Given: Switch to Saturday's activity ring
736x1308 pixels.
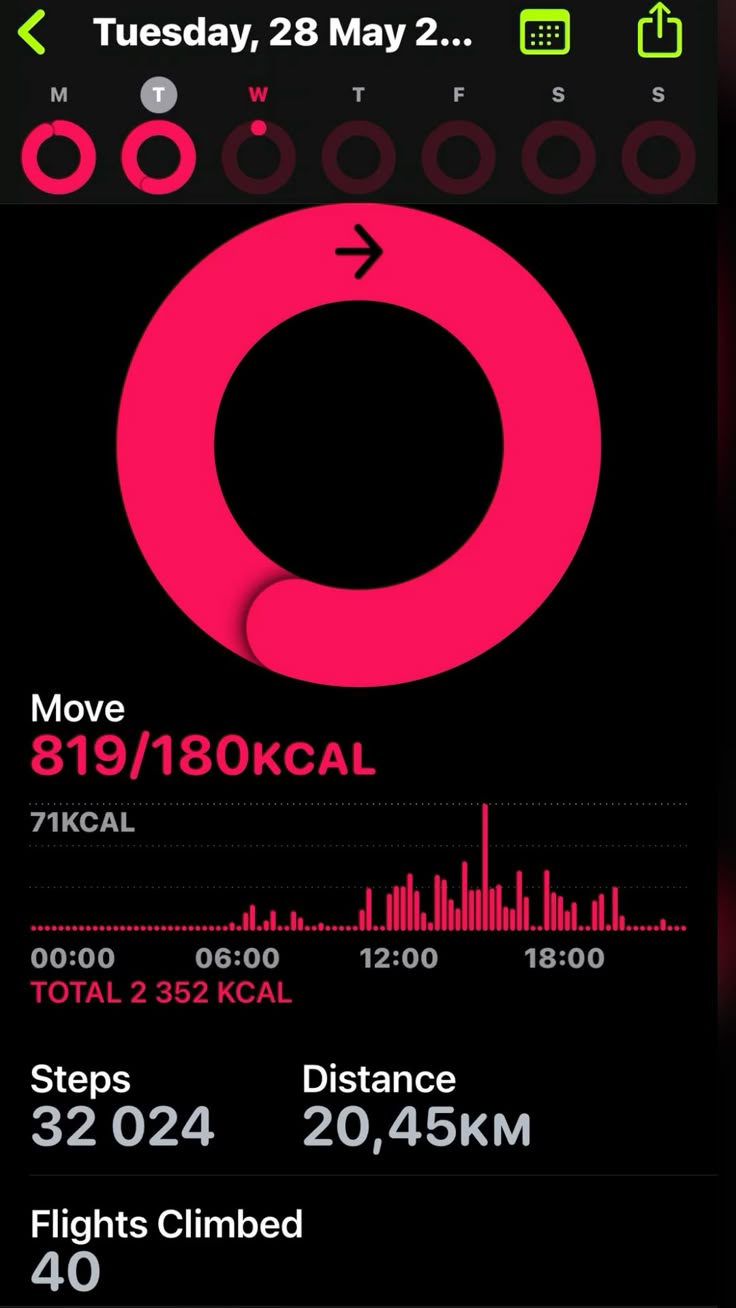Looking at the screenshot, I should click(558, 157).
